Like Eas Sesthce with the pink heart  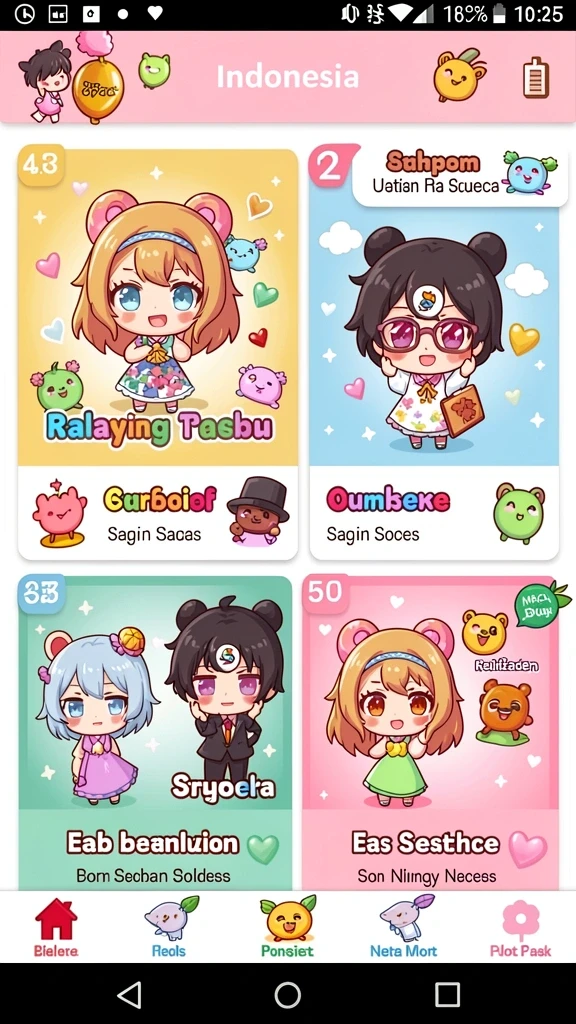pyautogui.click(x=528, y=848)
